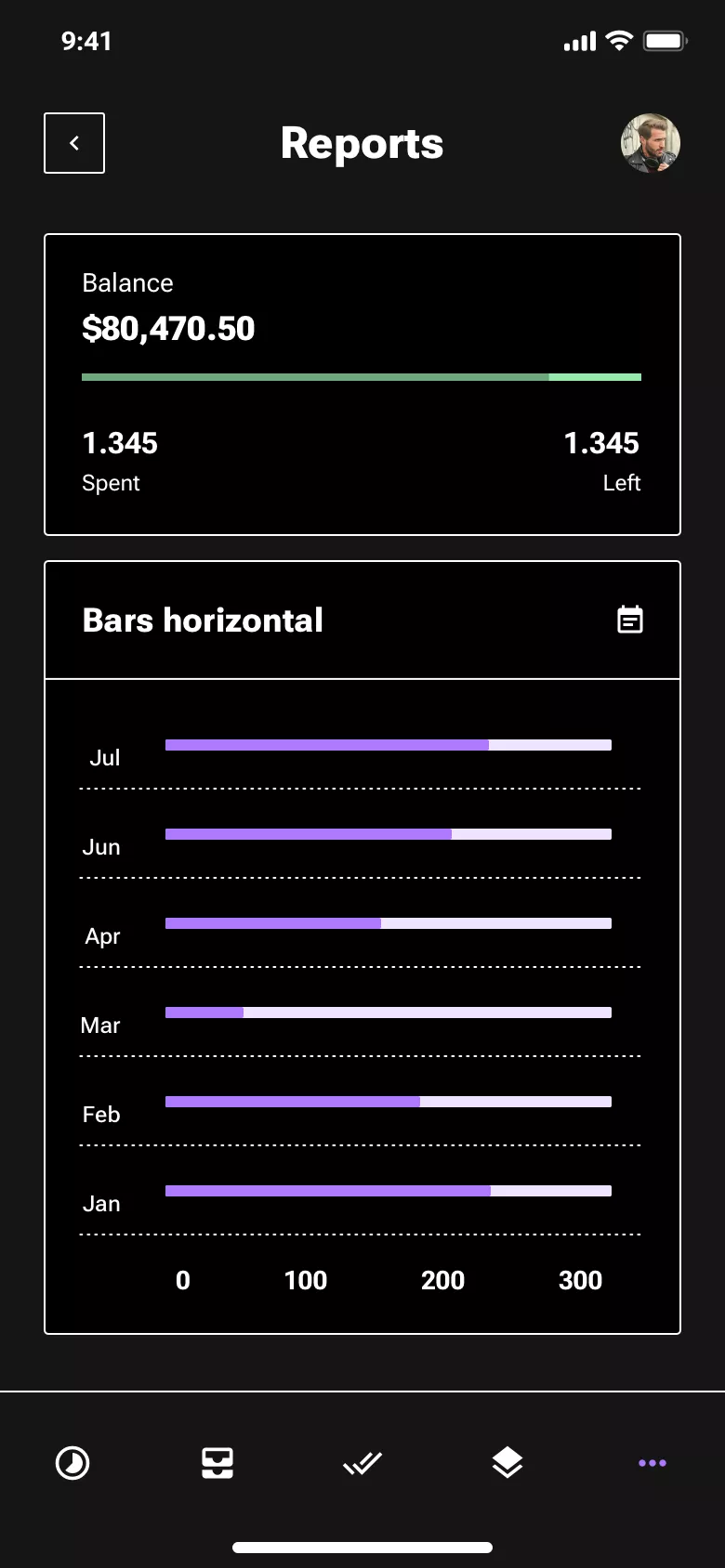This screenshot has height=1568, width=725.
Task: Switch to the layers tab
Action: (507, 1463)
